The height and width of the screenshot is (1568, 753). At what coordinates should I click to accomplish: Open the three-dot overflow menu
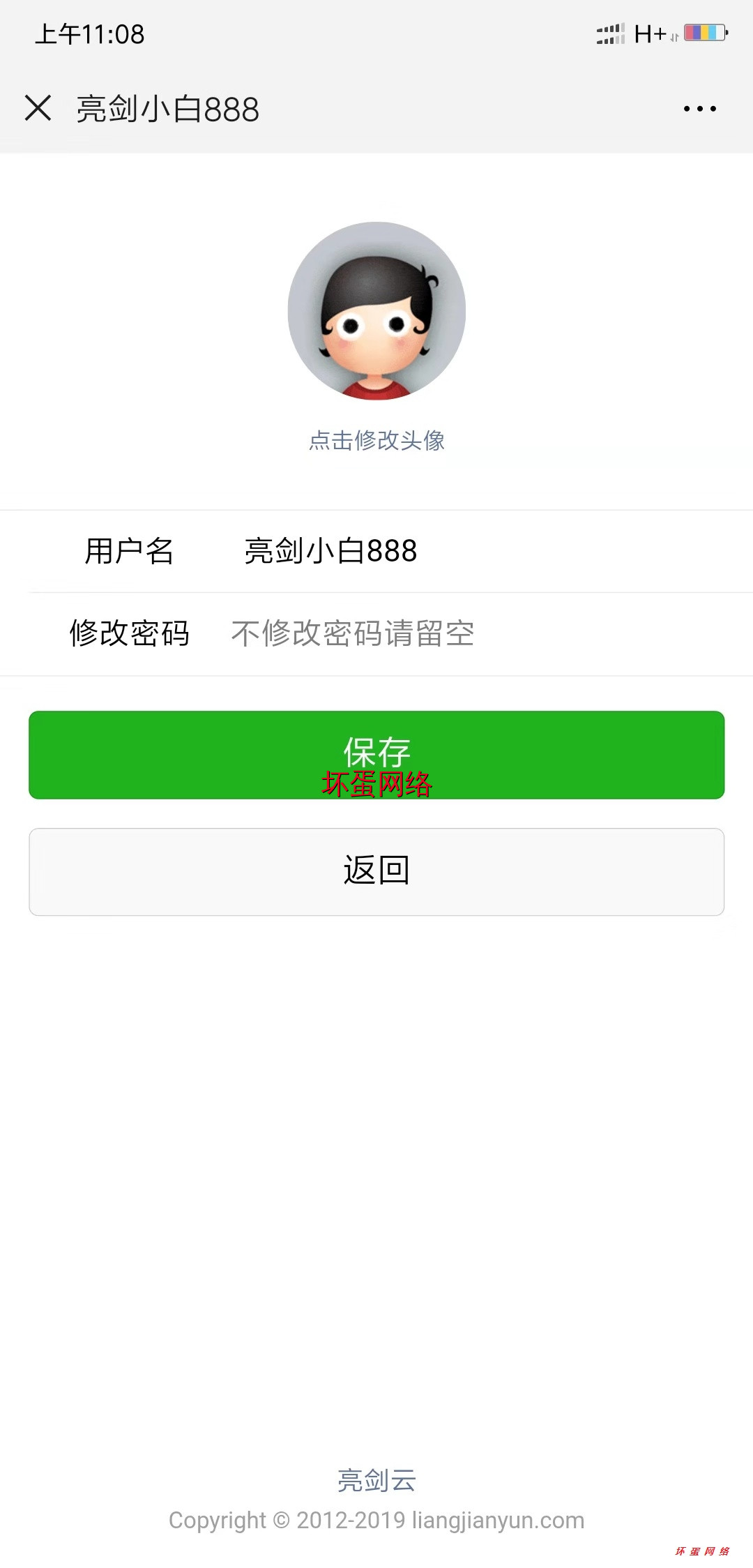point(699,109)
